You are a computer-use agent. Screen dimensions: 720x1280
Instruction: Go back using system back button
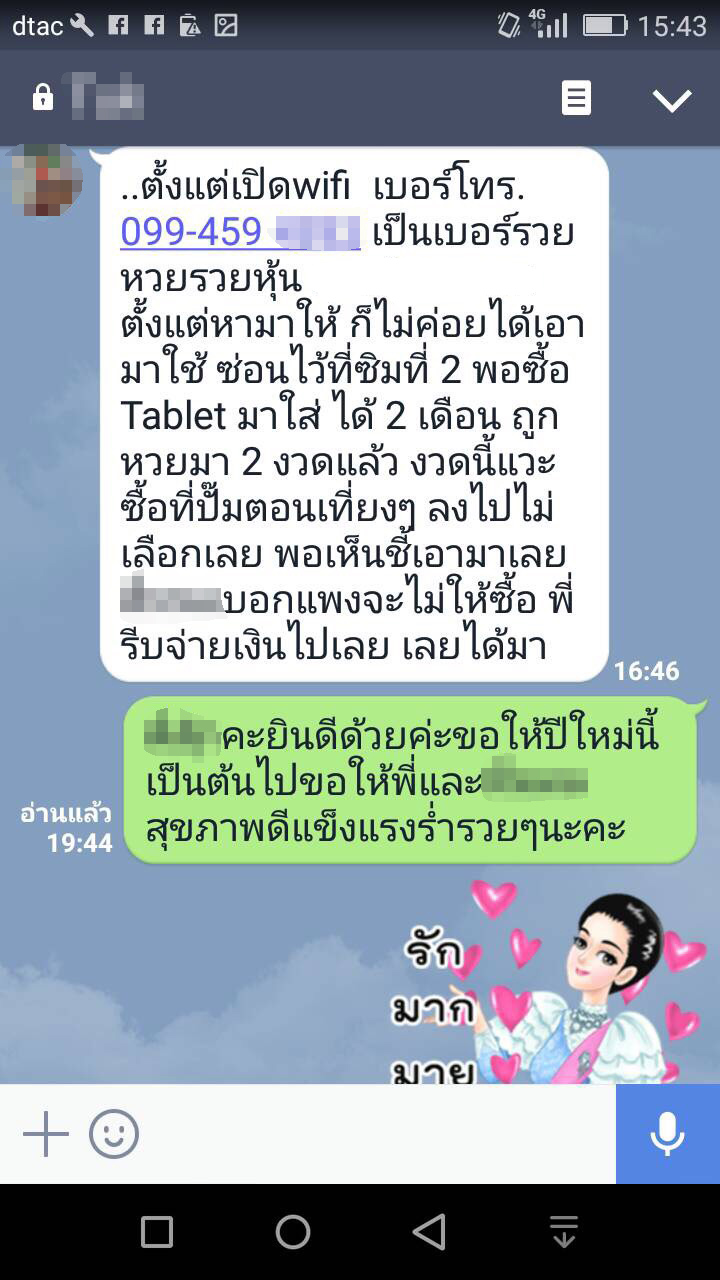[429, 1232]
